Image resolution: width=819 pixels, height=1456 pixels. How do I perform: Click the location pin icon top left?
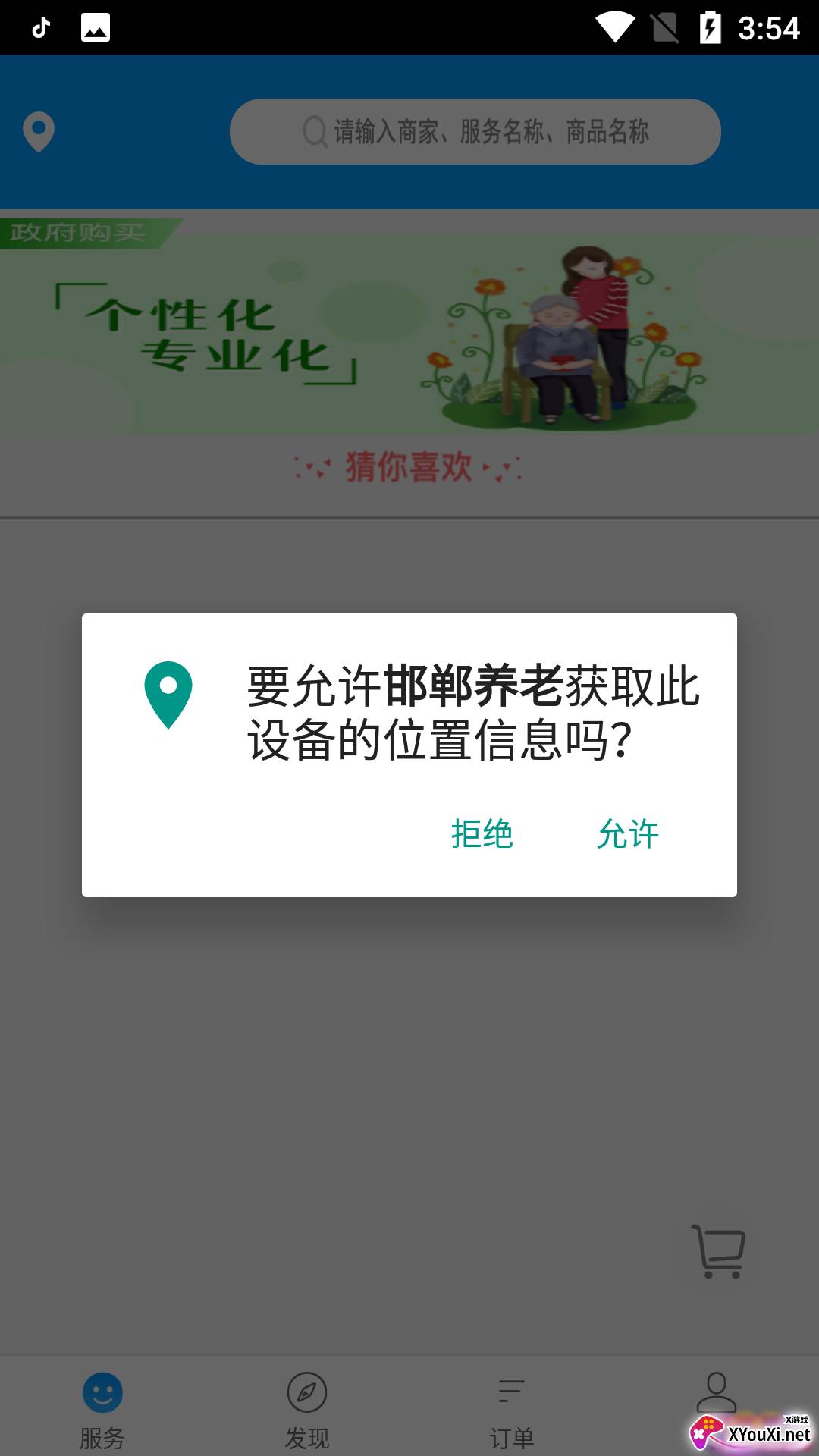pyautogui.click(x=38, y=130)
